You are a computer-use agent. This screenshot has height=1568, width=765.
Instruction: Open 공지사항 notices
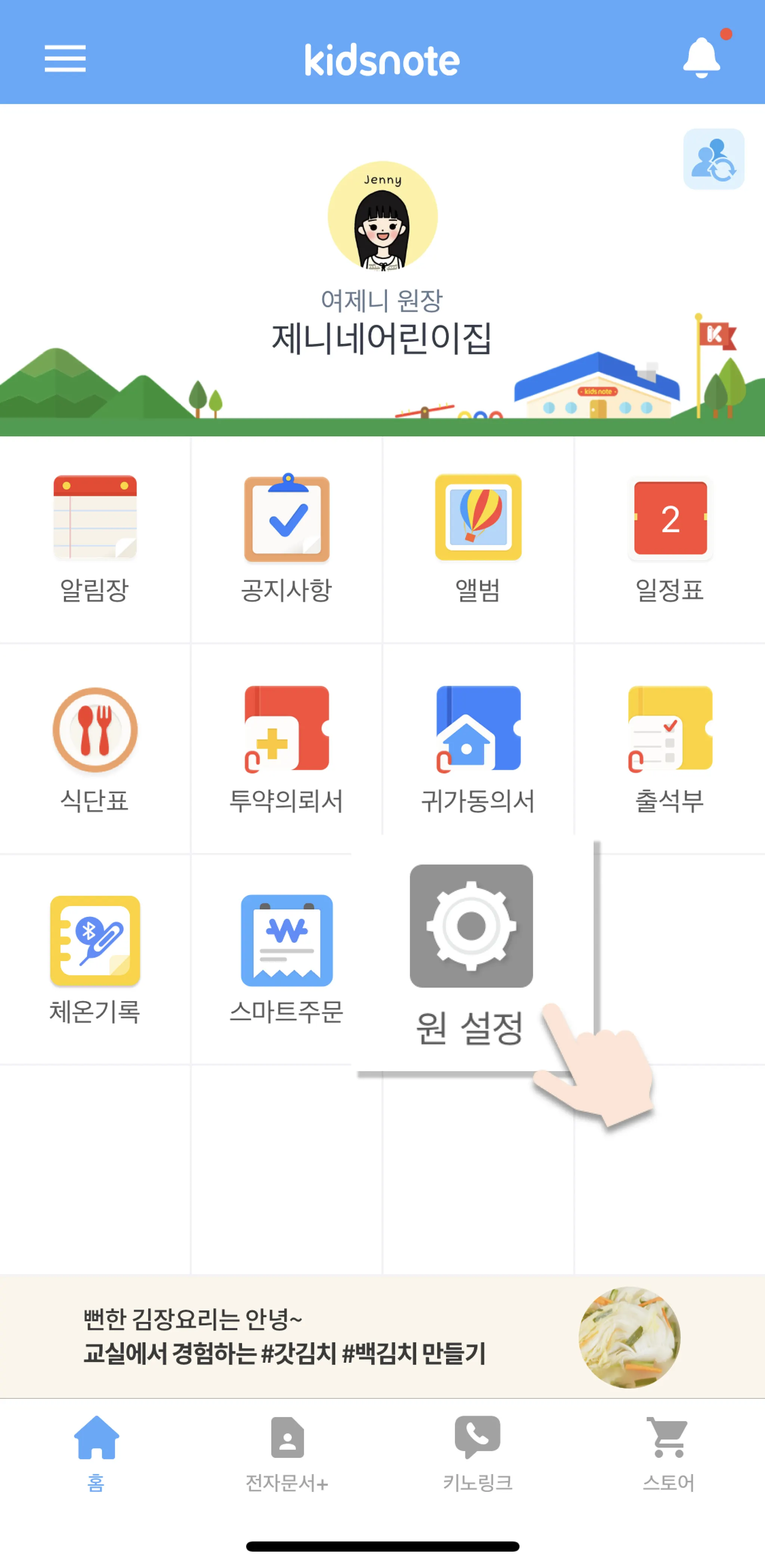pos(286,539)
